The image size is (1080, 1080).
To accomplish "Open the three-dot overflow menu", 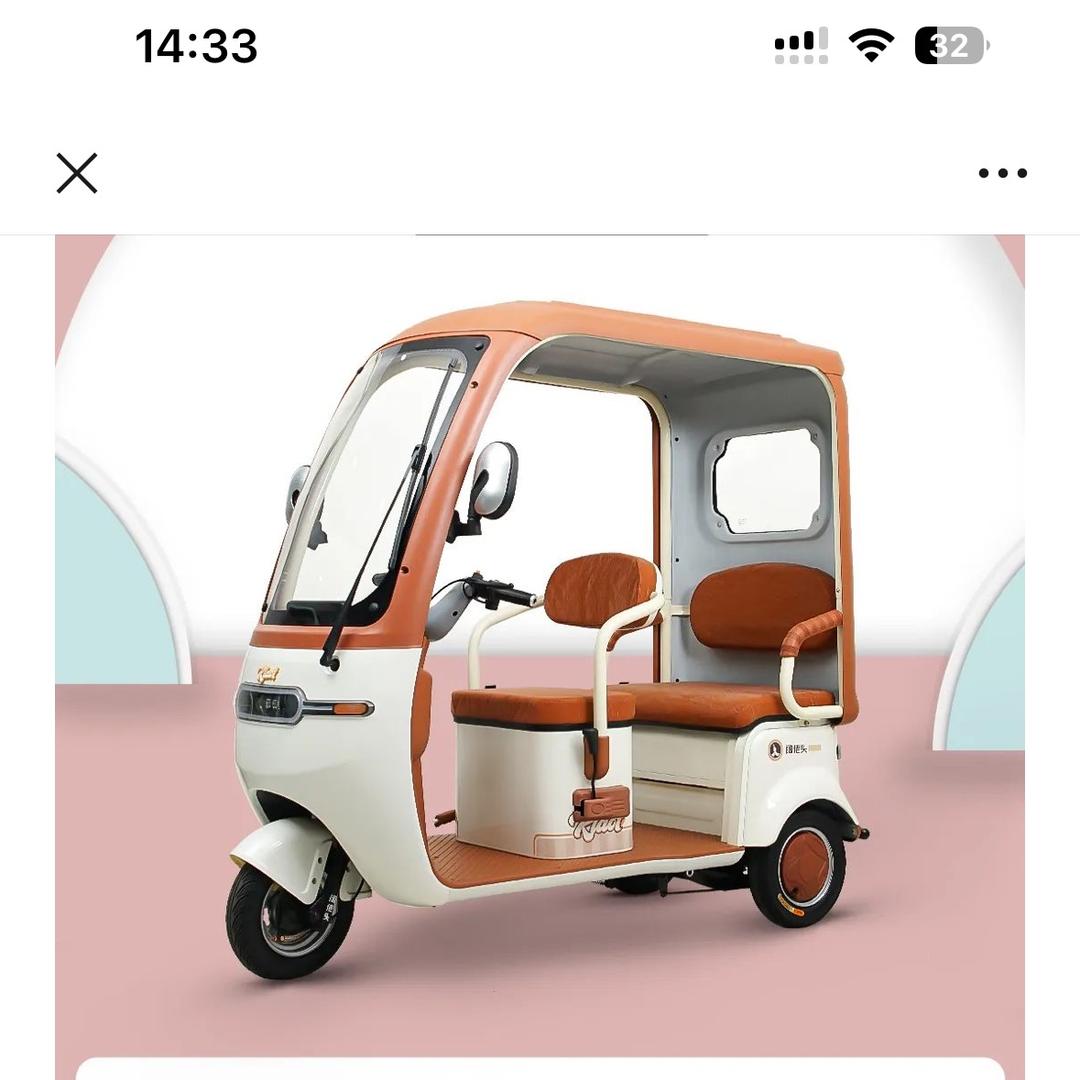I will [x=1002, y=173].
